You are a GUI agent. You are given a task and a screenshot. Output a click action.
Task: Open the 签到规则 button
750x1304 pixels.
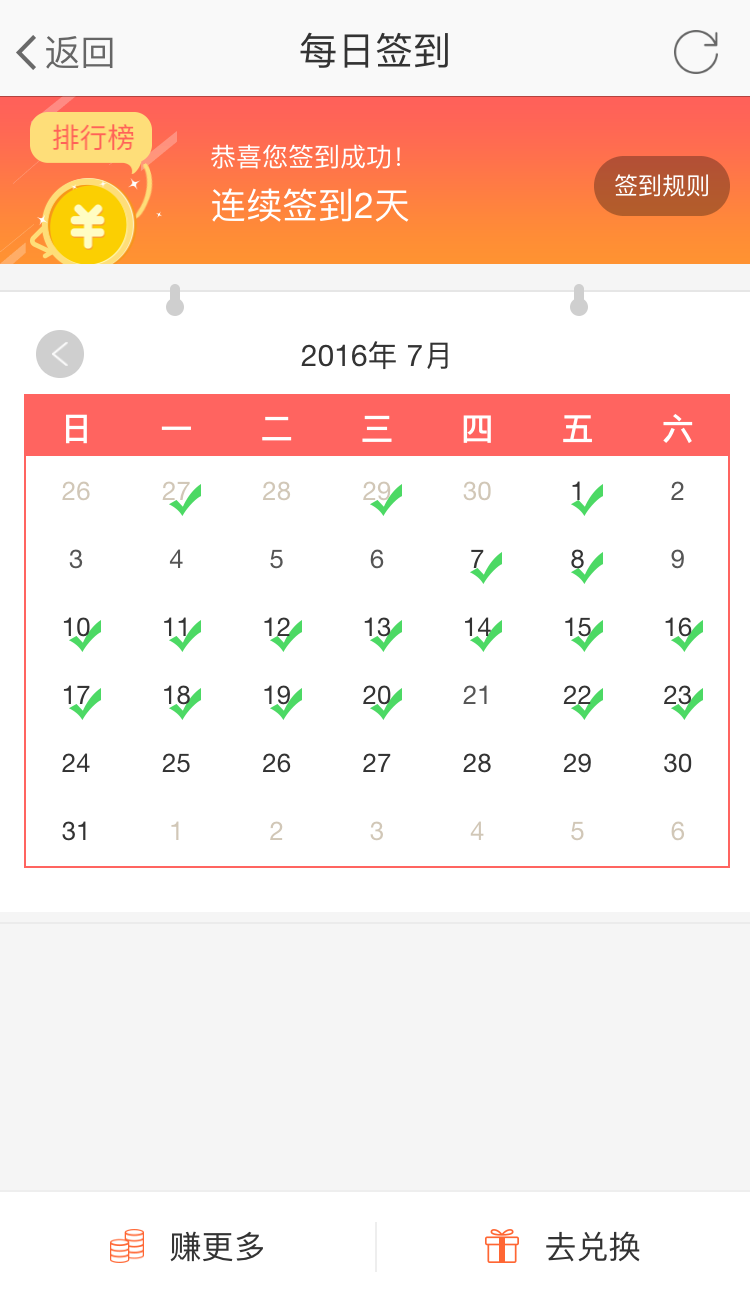tap(661, 186)
